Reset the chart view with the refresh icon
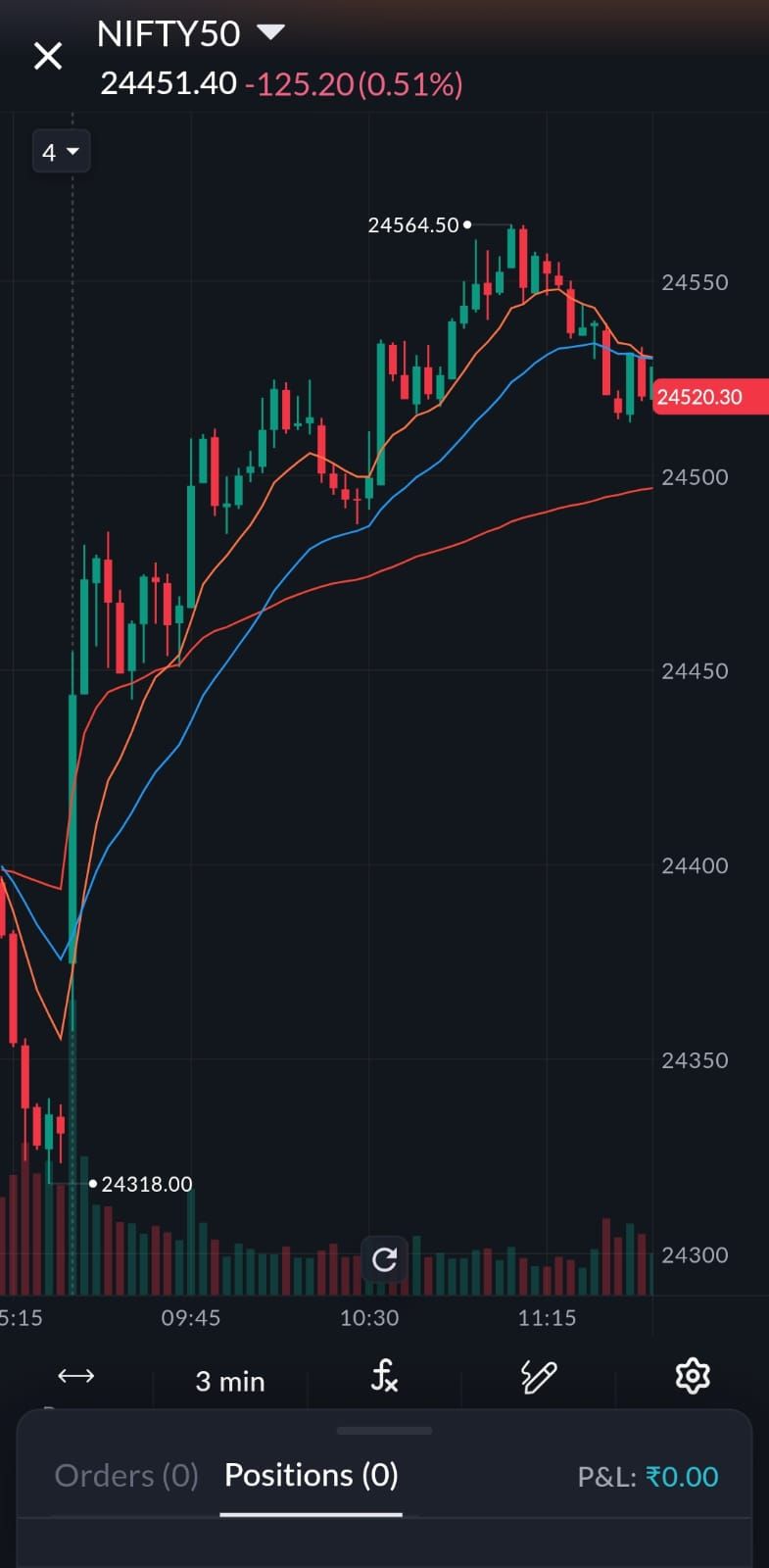Viewport: 769px width, 1568px height. click(x=384, y=1259)
